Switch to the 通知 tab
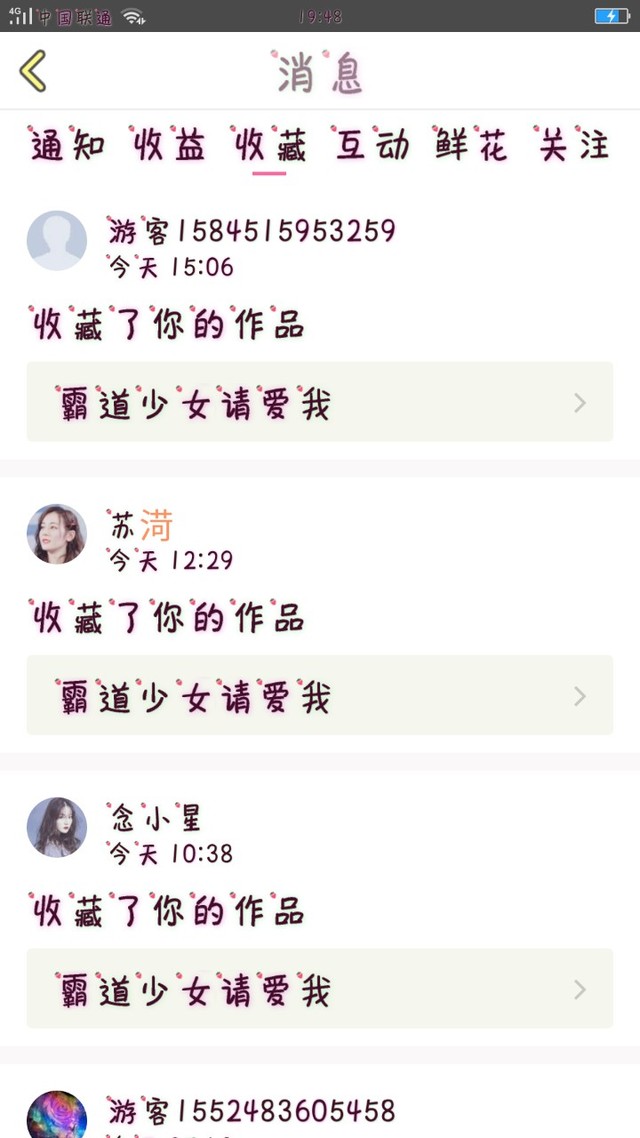The width and height of the screenshot is (640, 1138). point(67,147)
